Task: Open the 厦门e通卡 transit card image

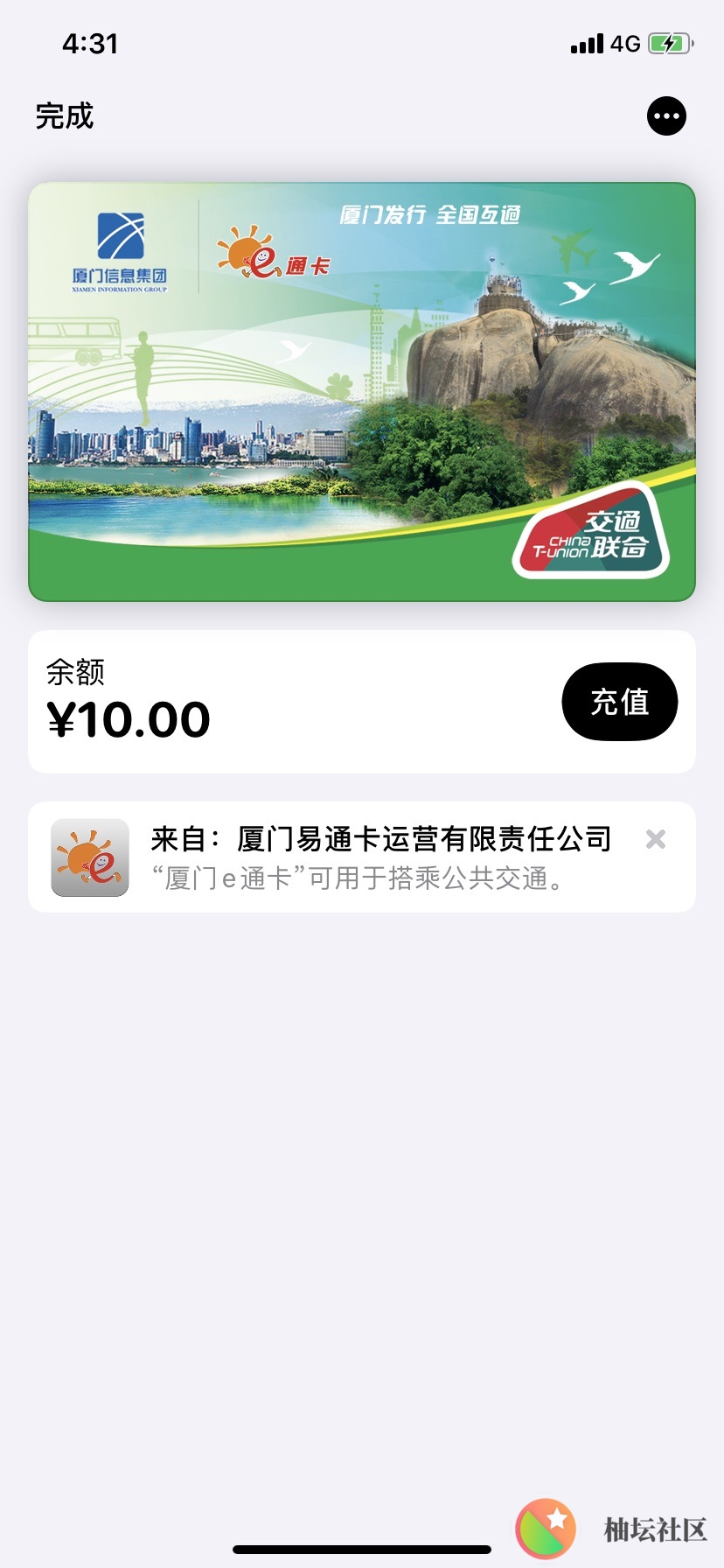Action: [x=362, y=392]
